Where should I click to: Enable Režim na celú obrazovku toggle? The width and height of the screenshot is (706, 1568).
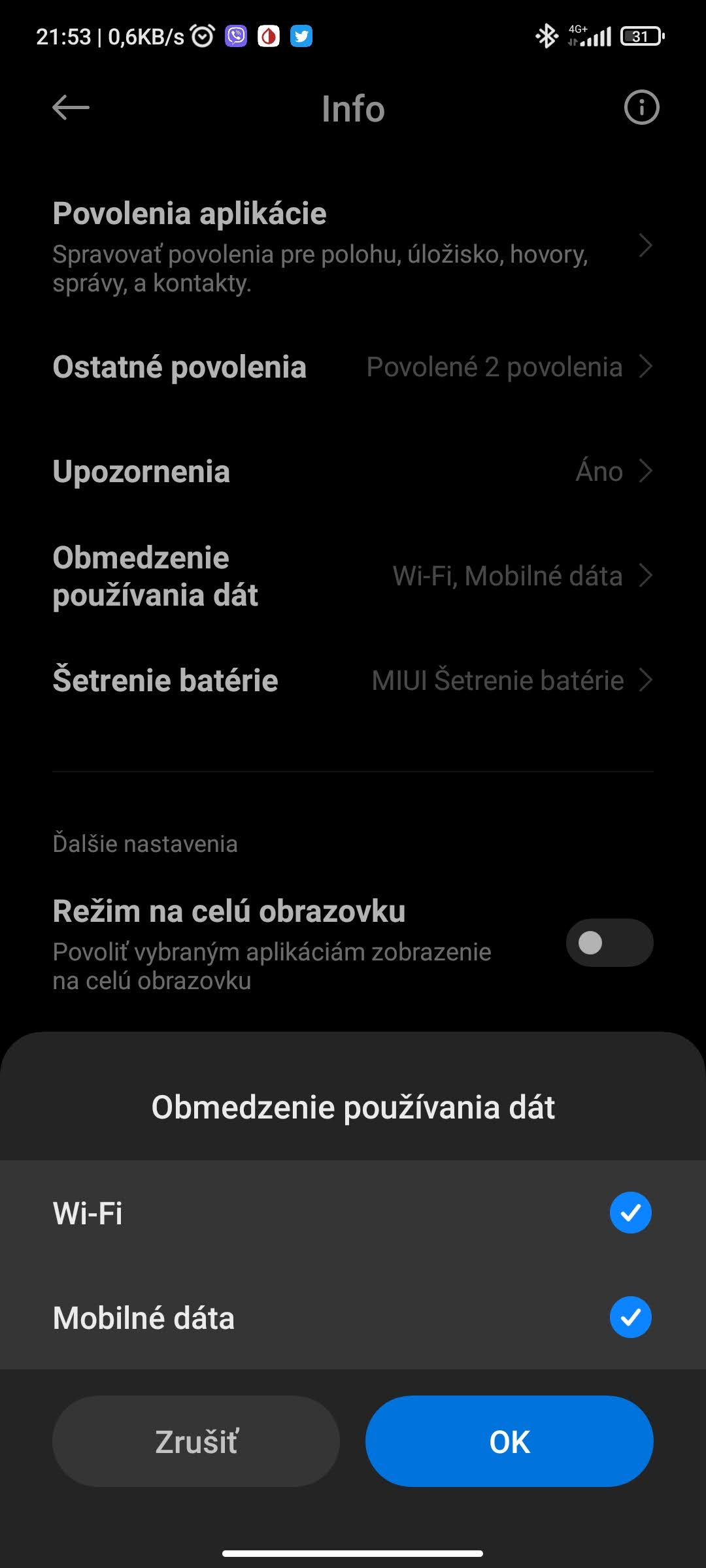point(608,943)
